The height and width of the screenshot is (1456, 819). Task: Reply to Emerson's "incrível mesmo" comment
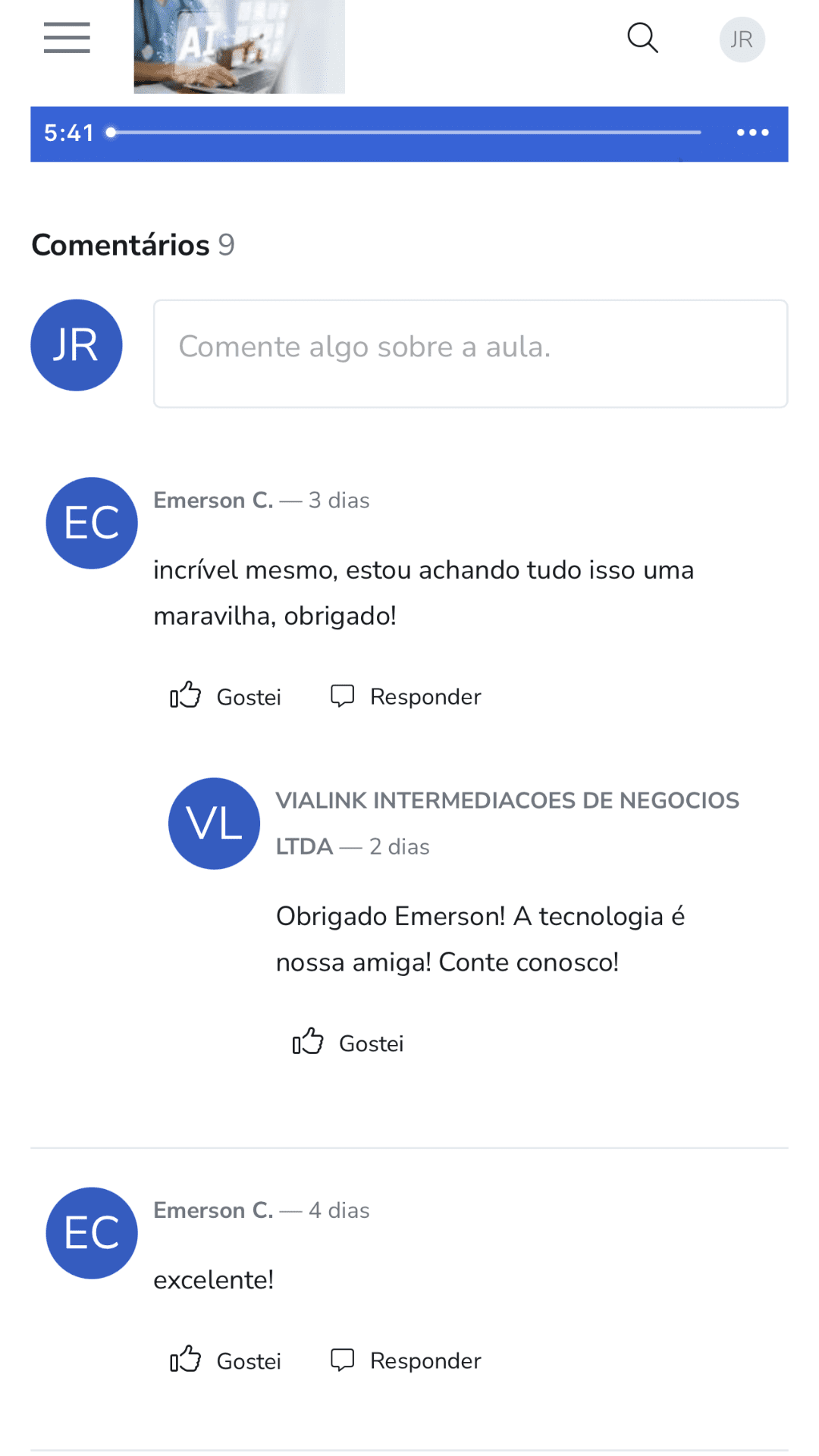[406, 696]
